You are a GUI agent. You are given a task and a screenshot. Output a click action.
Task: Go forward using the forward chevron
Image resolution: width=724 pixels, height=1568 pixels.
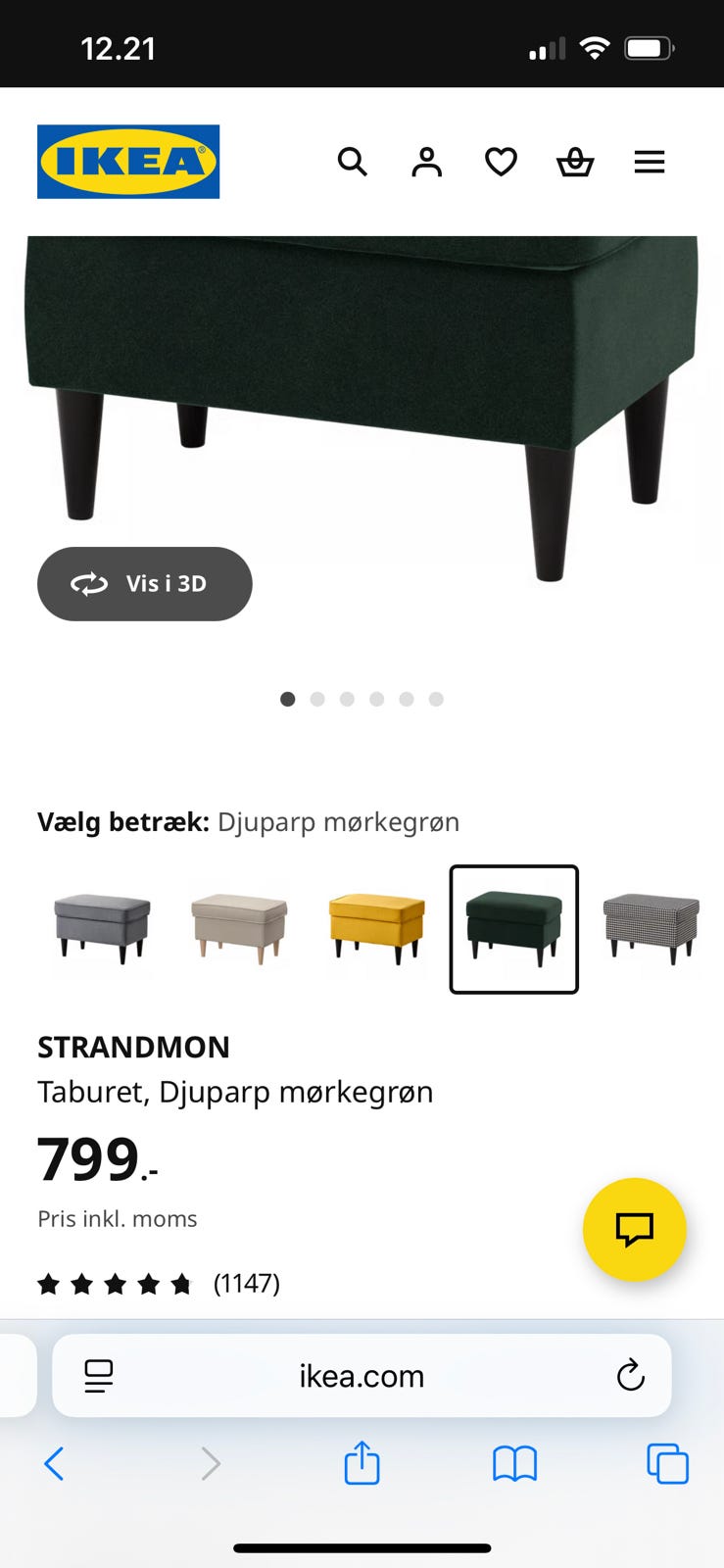[211, 1463]
